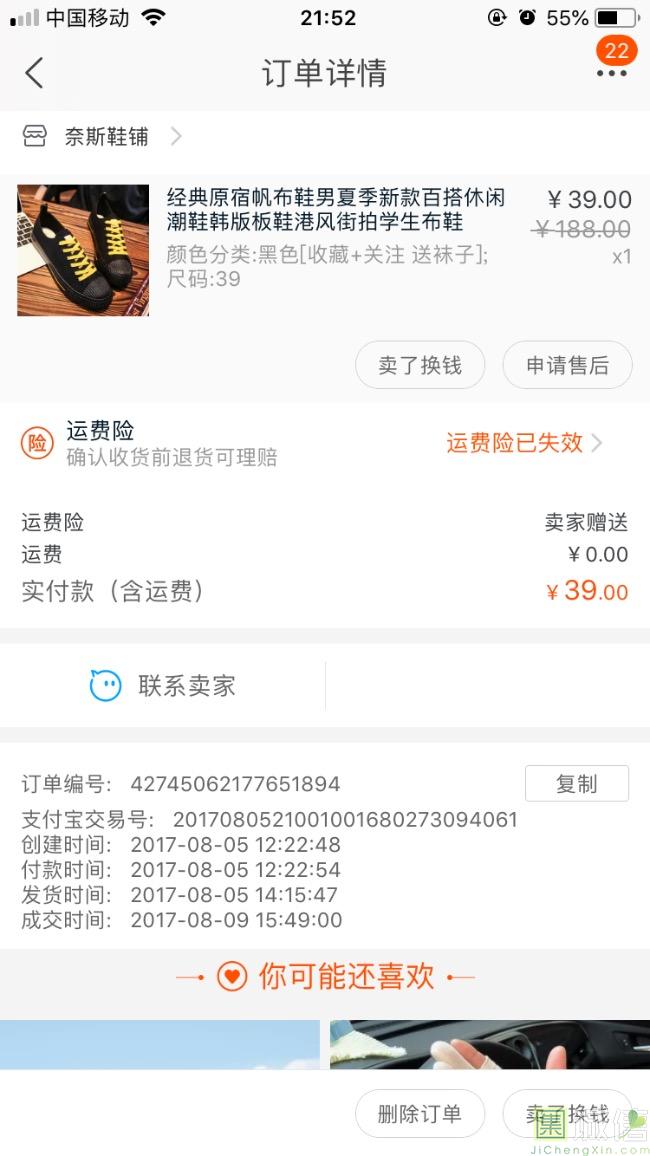Open the canvas shoe product thumbnail
Screen dimensions: 650x1156
click(83, 250)
